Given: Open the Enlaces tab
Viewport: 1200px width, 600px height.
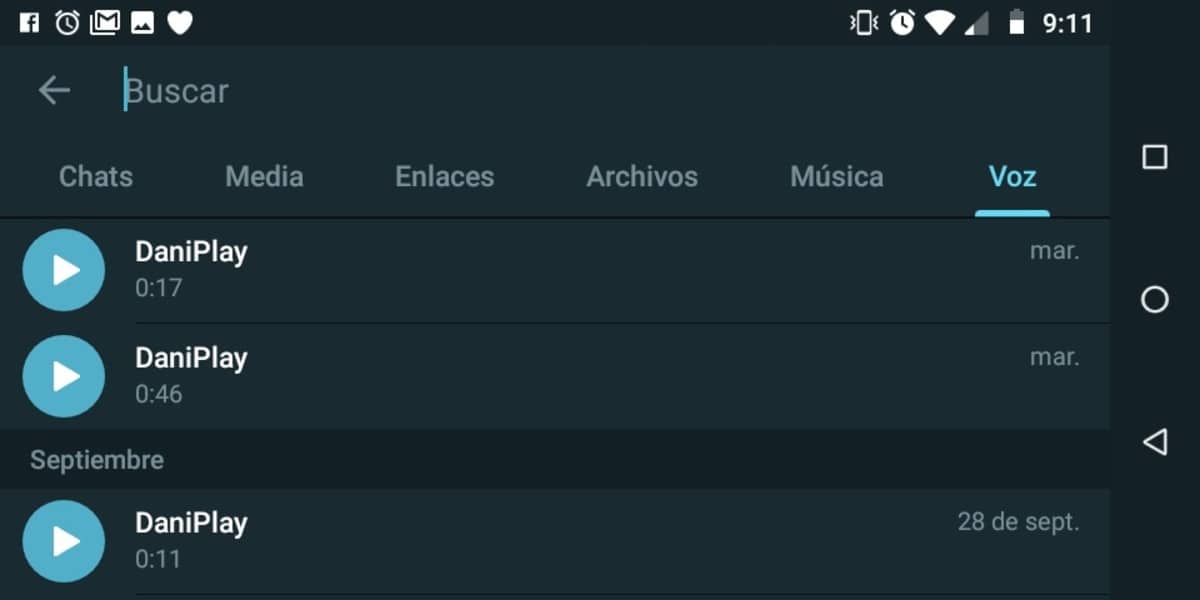Looking at the screenshot, I should [445, 177].
